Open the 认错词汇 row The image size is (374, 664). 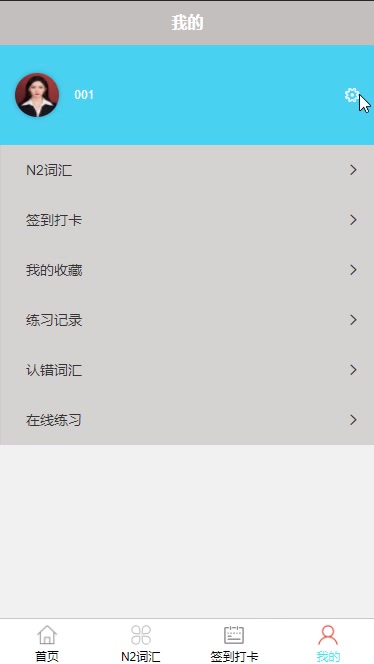pyautogui.click(x=187, y=370)
